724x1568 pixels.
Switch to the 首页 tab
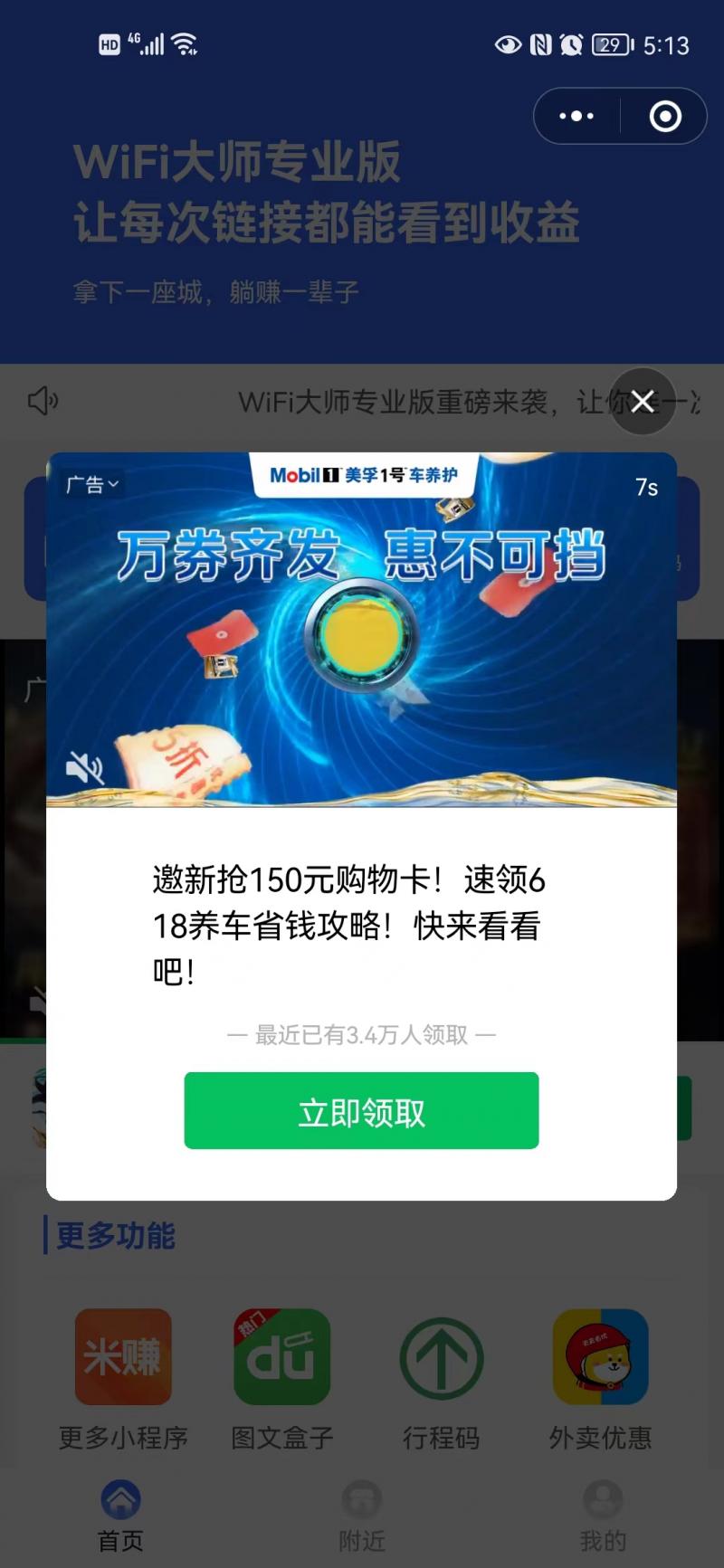(x=120, y=1515)
